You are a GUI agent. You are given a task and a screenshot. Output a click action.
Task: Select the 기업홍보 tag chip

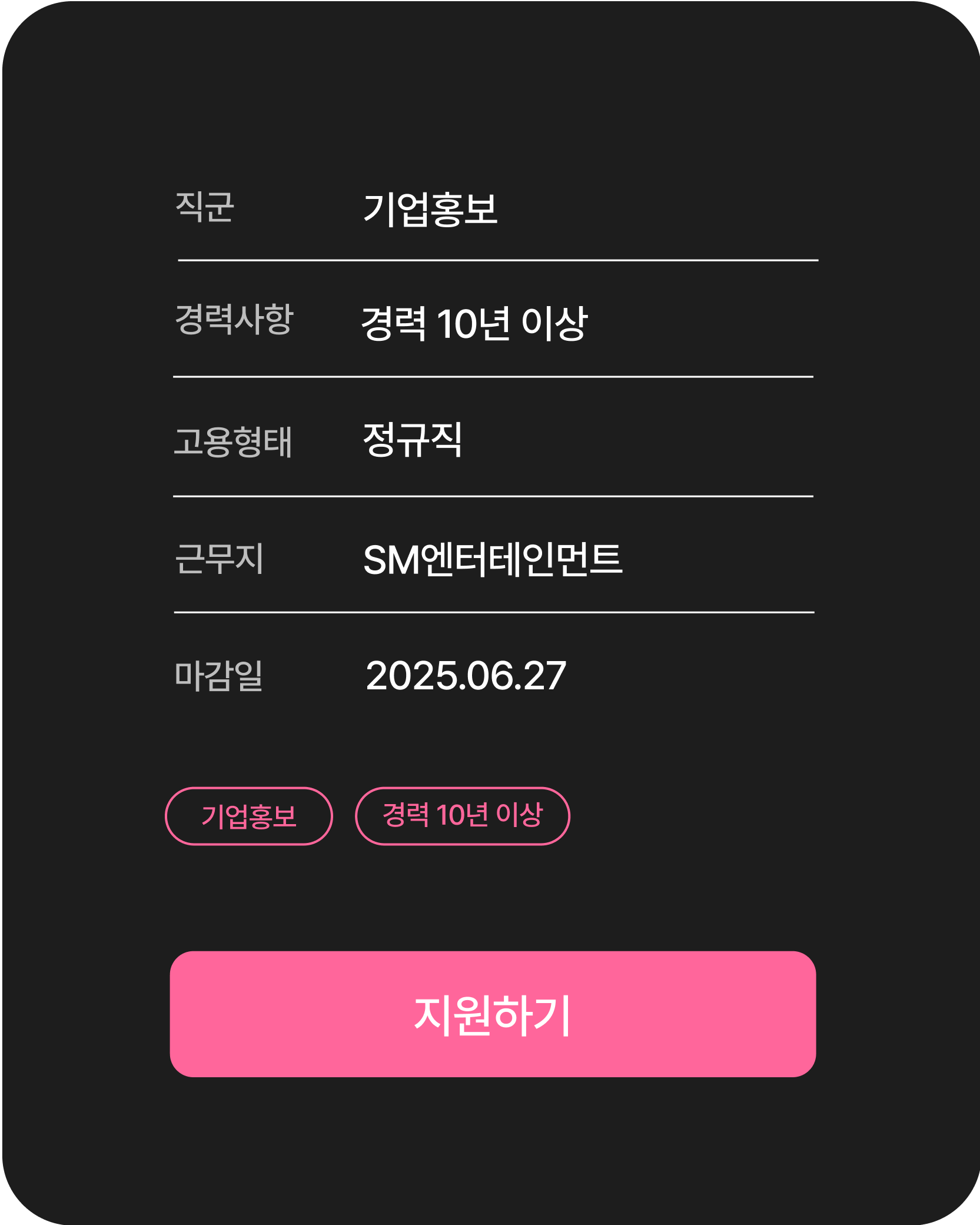249,816
